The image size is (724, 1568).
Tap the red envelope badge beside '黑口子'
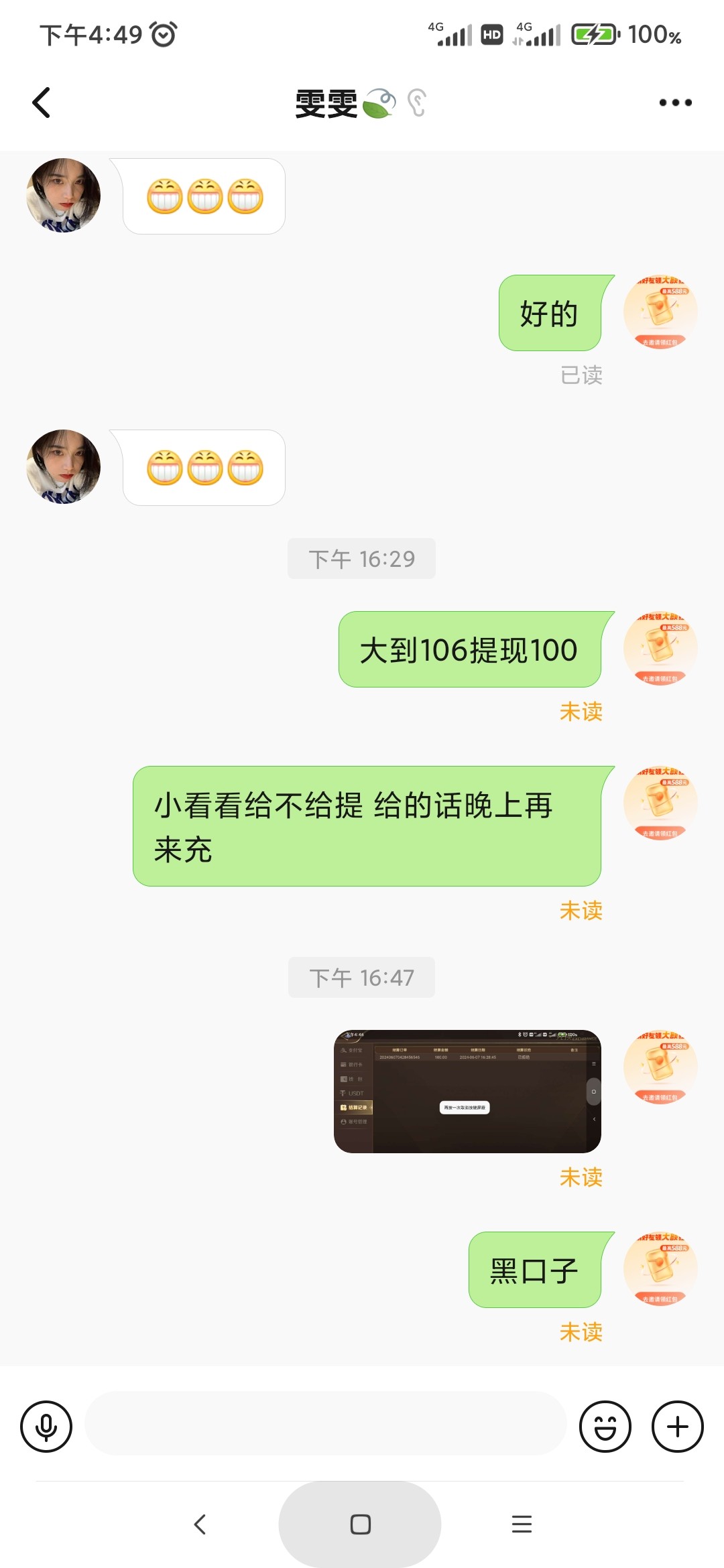660,1270
